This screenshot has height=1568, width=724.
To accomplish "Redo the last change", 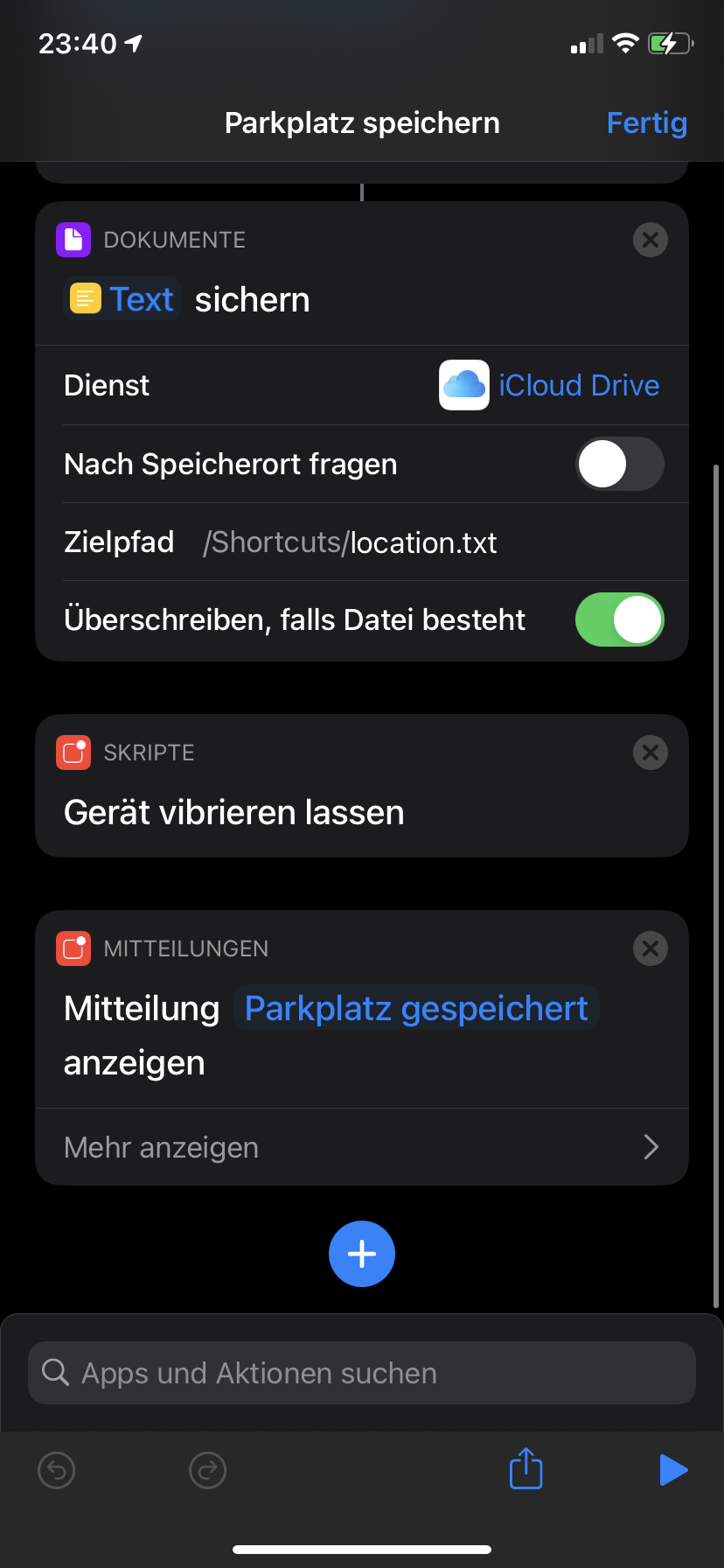I will (x=208, y=1470).
